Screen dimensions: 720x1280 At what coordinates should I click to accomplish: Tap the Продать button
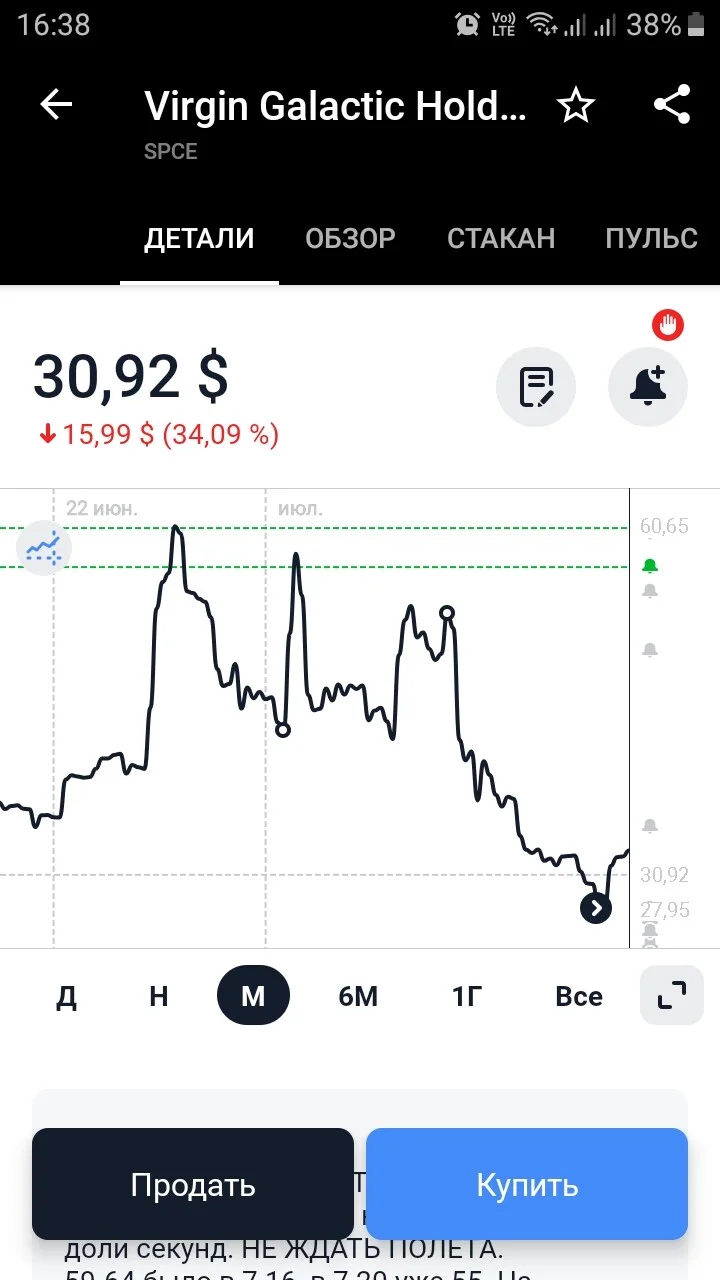(193, 1184)
